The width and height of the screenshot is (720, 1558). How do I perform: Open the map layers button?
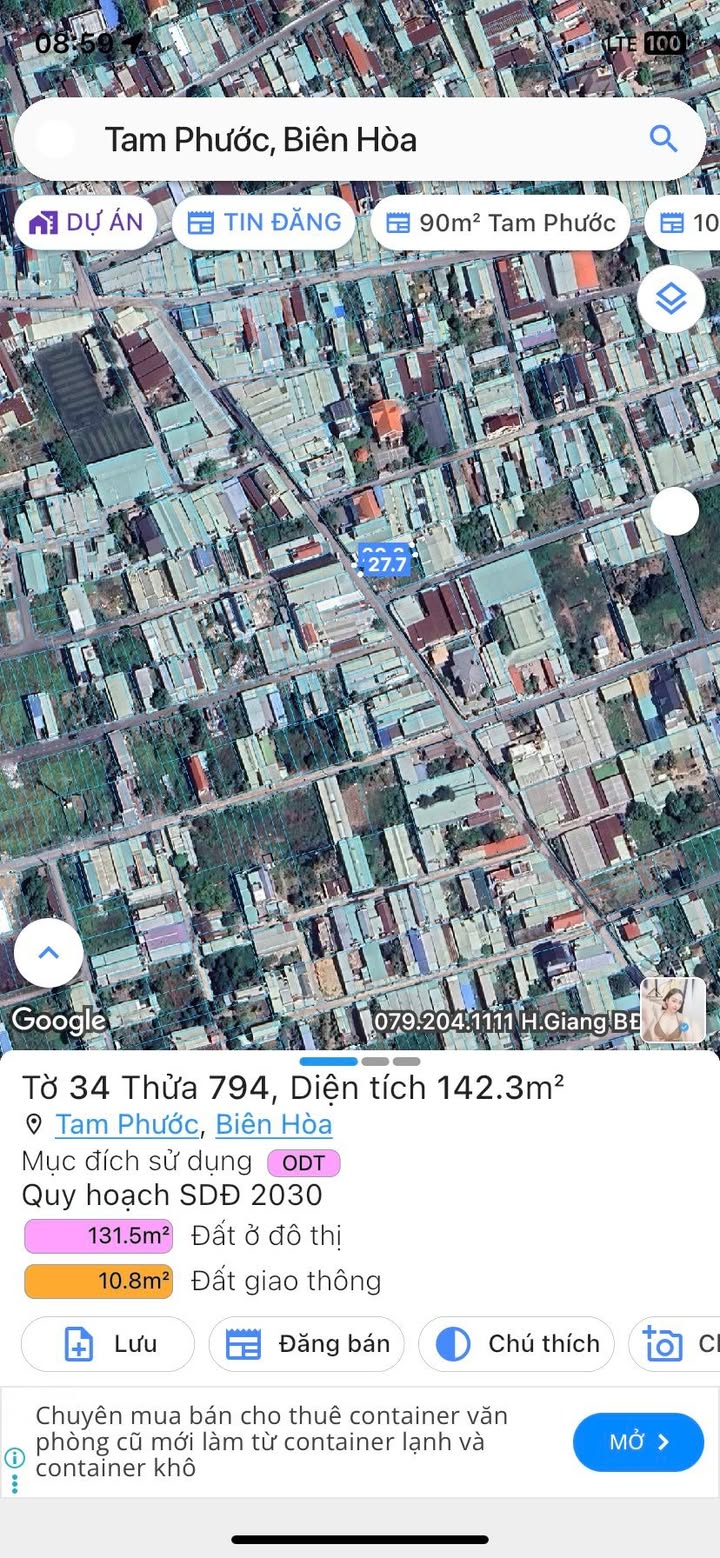tap(670, 298)
